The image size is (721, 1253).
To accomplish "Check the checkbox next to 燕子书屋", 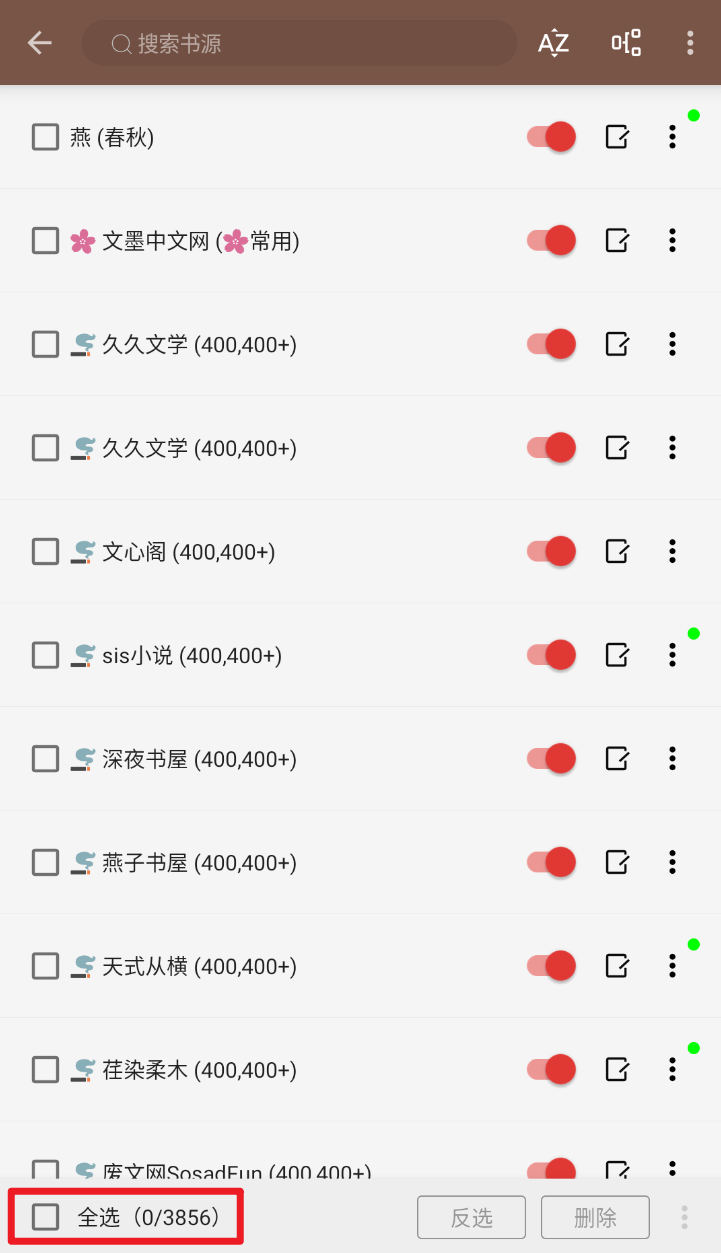I will point(45,862).
